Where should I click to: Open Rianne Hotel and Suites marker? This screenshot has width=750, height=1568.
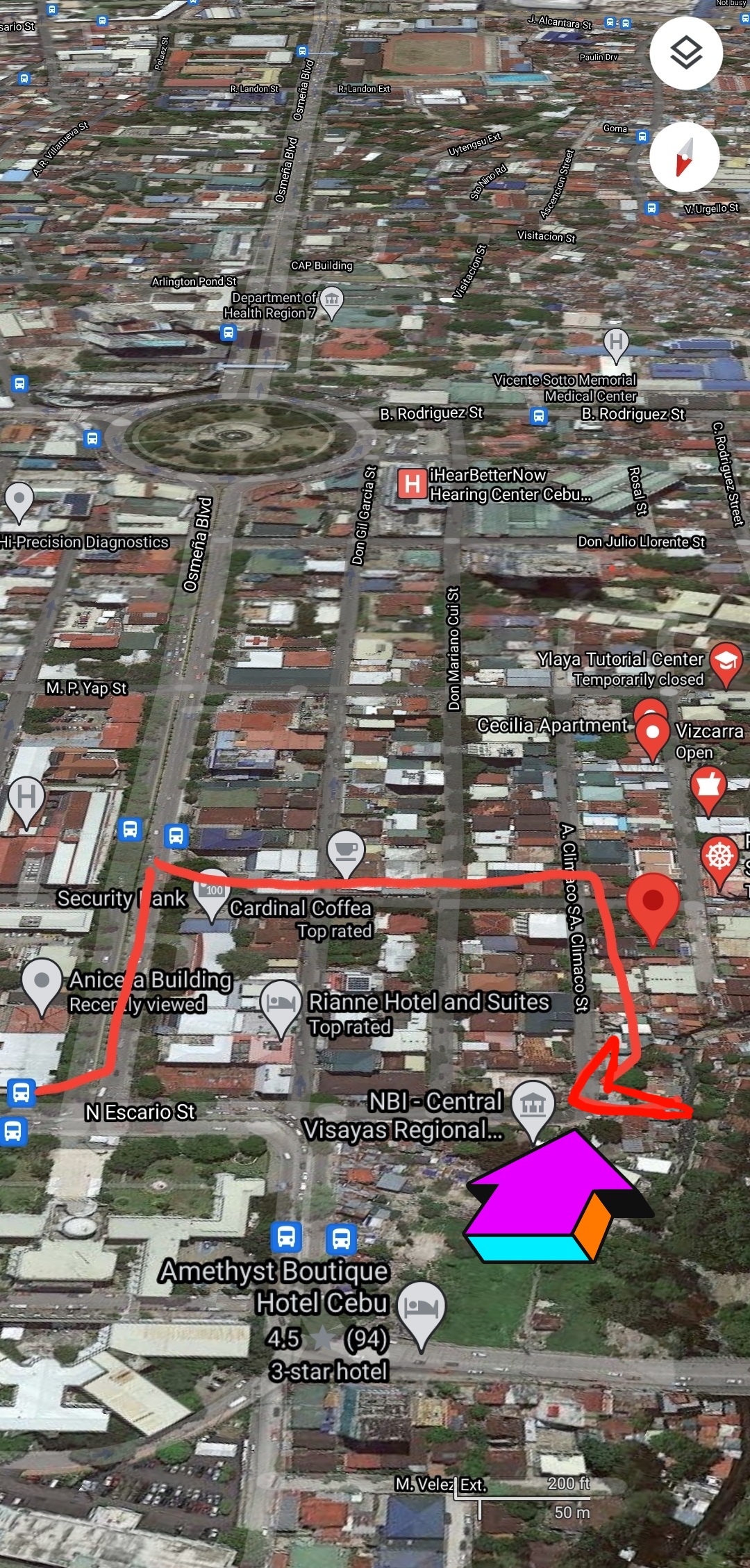(x=280, y=1003)
